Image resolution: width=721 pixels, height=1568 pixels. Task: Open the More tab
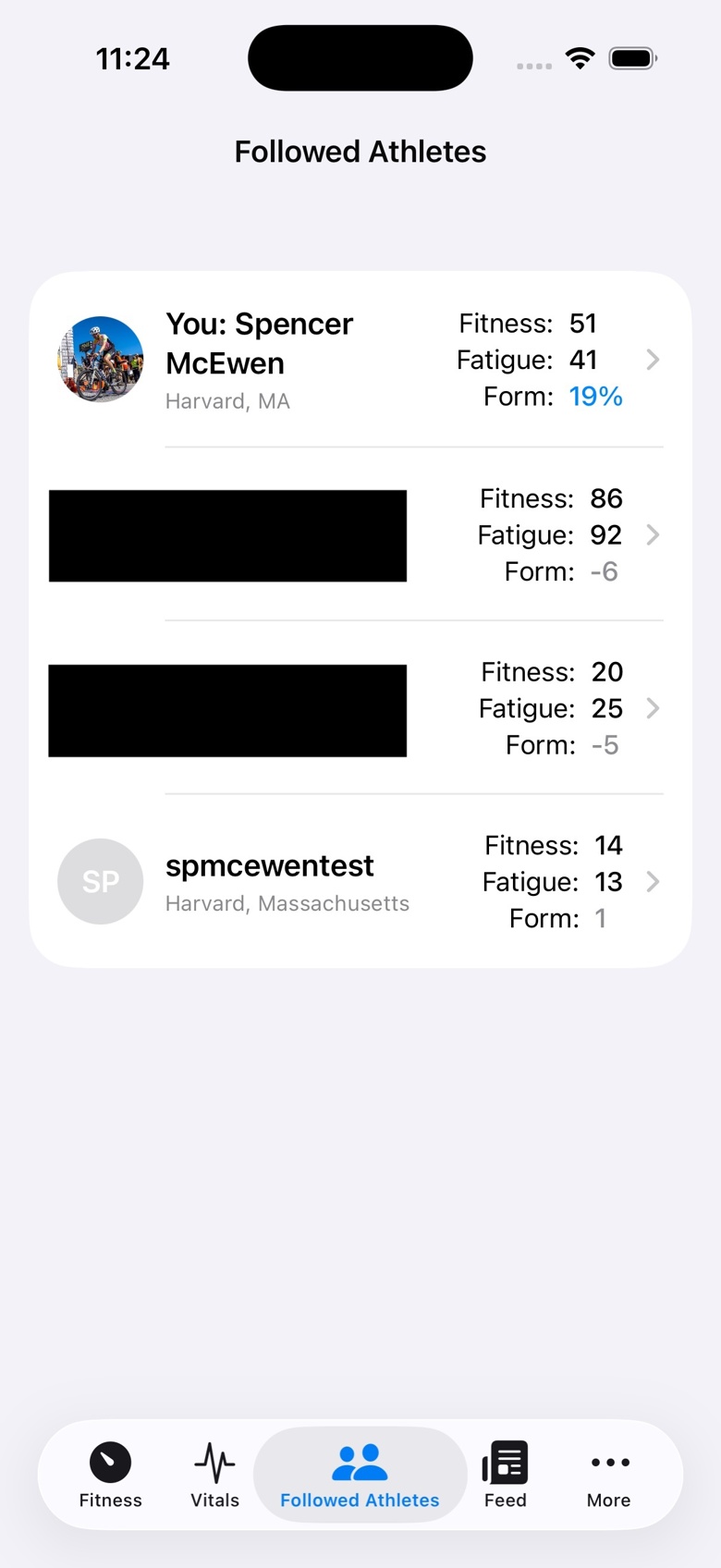(x=608, y=1475)
